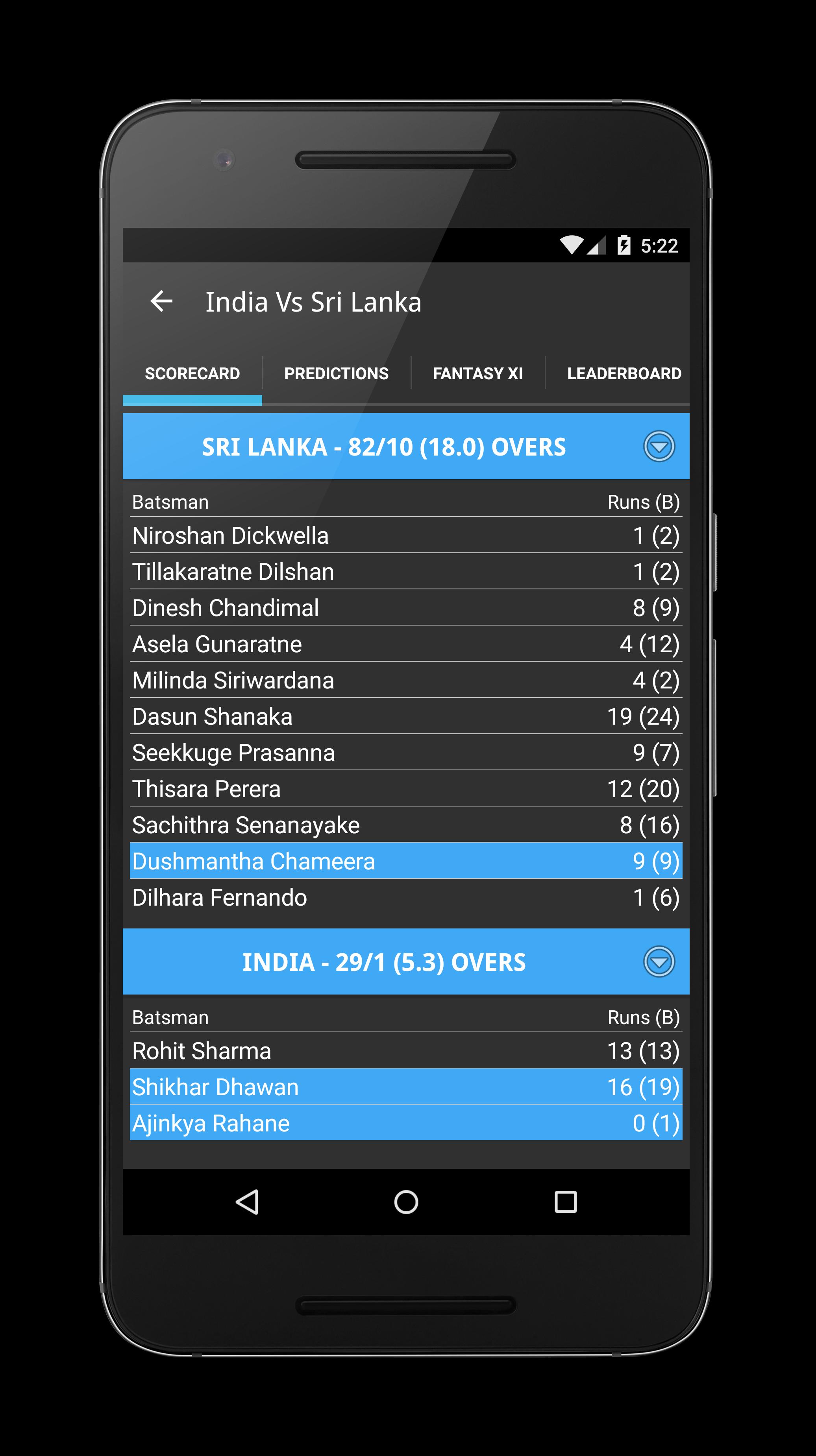Collapse the India innings scorecard
The image size is (816, 1456).
click(x=659, y=962)
